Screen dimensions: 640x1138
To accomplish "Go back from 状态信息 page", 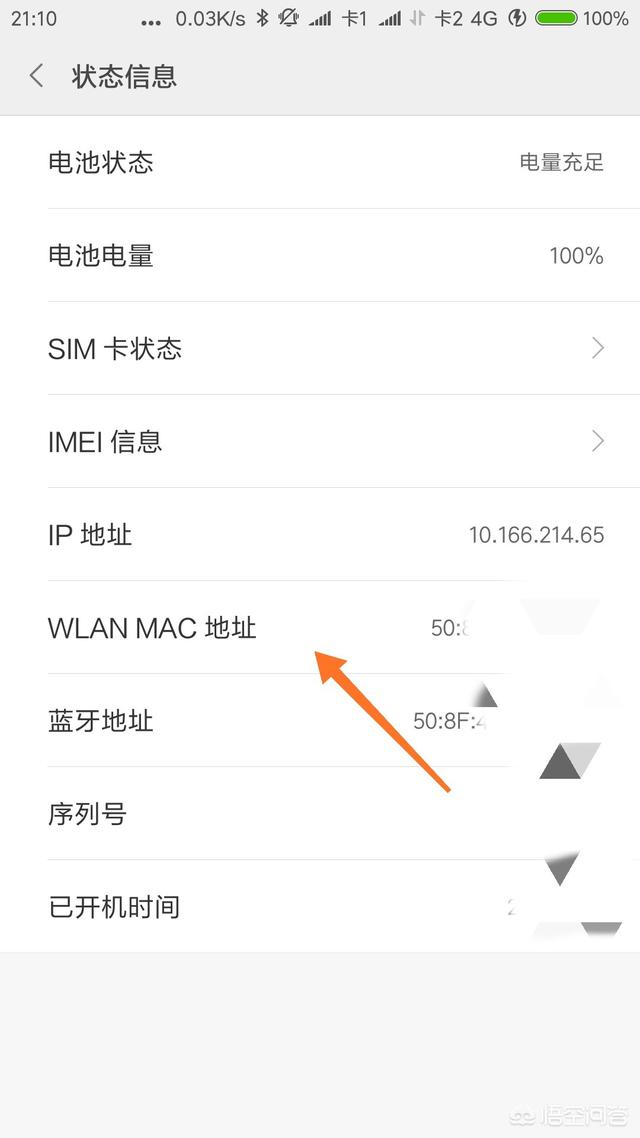I will [37, 76].
